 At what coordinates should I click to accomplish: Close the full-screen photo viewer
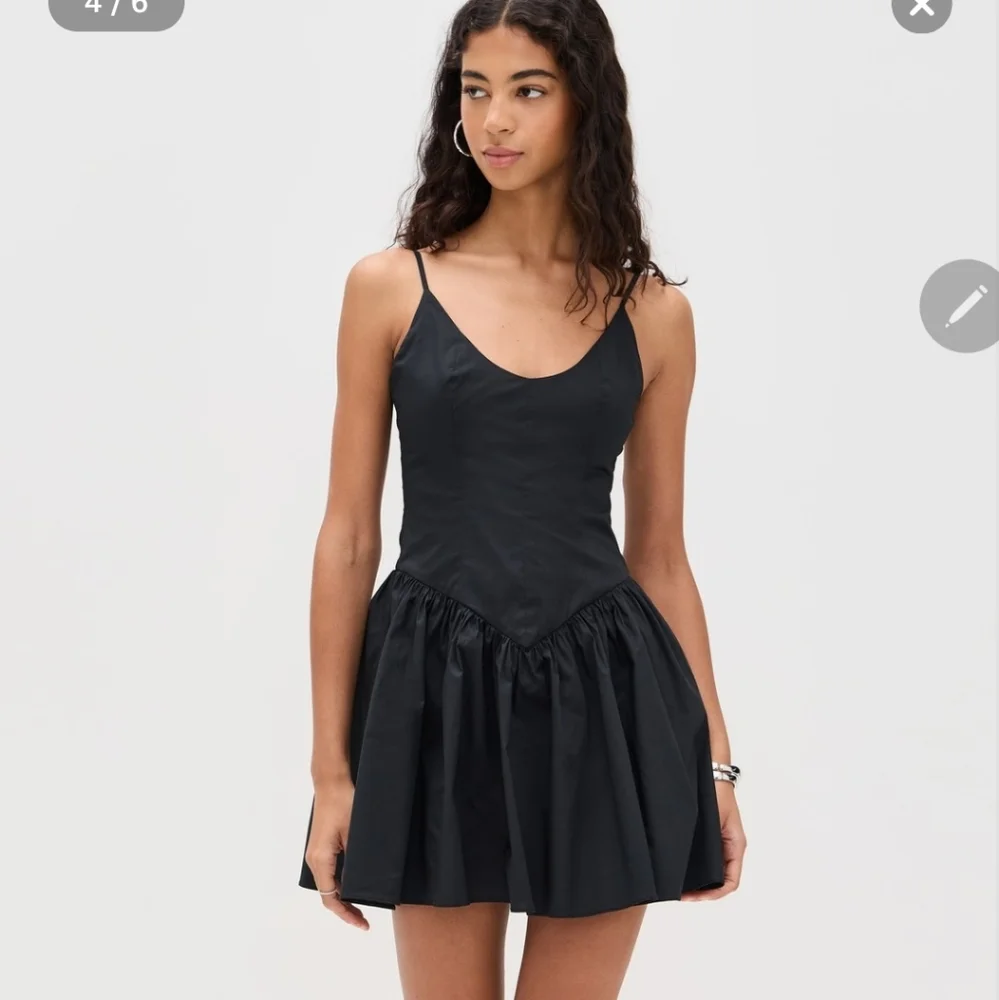click(921, 8)
